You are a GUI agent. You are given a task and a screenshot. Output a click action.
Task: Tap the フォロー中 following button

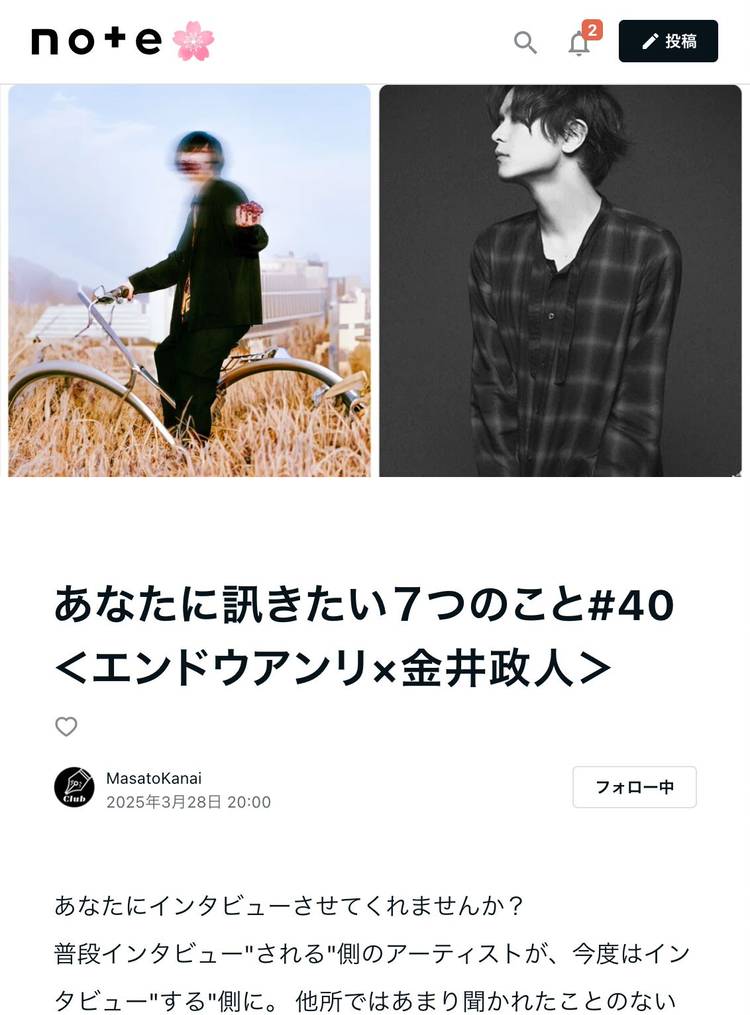click(634, 787)
